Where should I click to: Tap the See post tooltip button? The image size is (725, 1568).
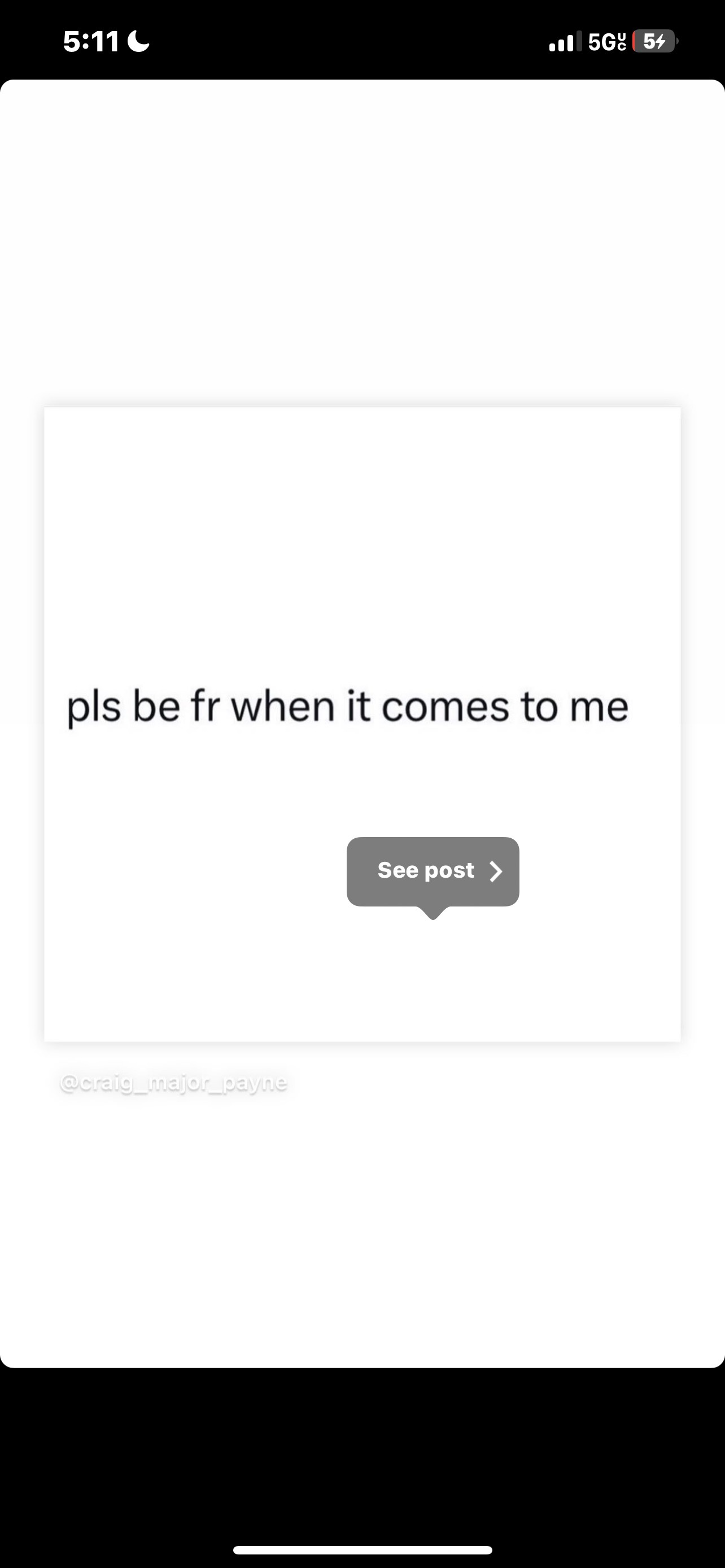click(x=432, y=871)
